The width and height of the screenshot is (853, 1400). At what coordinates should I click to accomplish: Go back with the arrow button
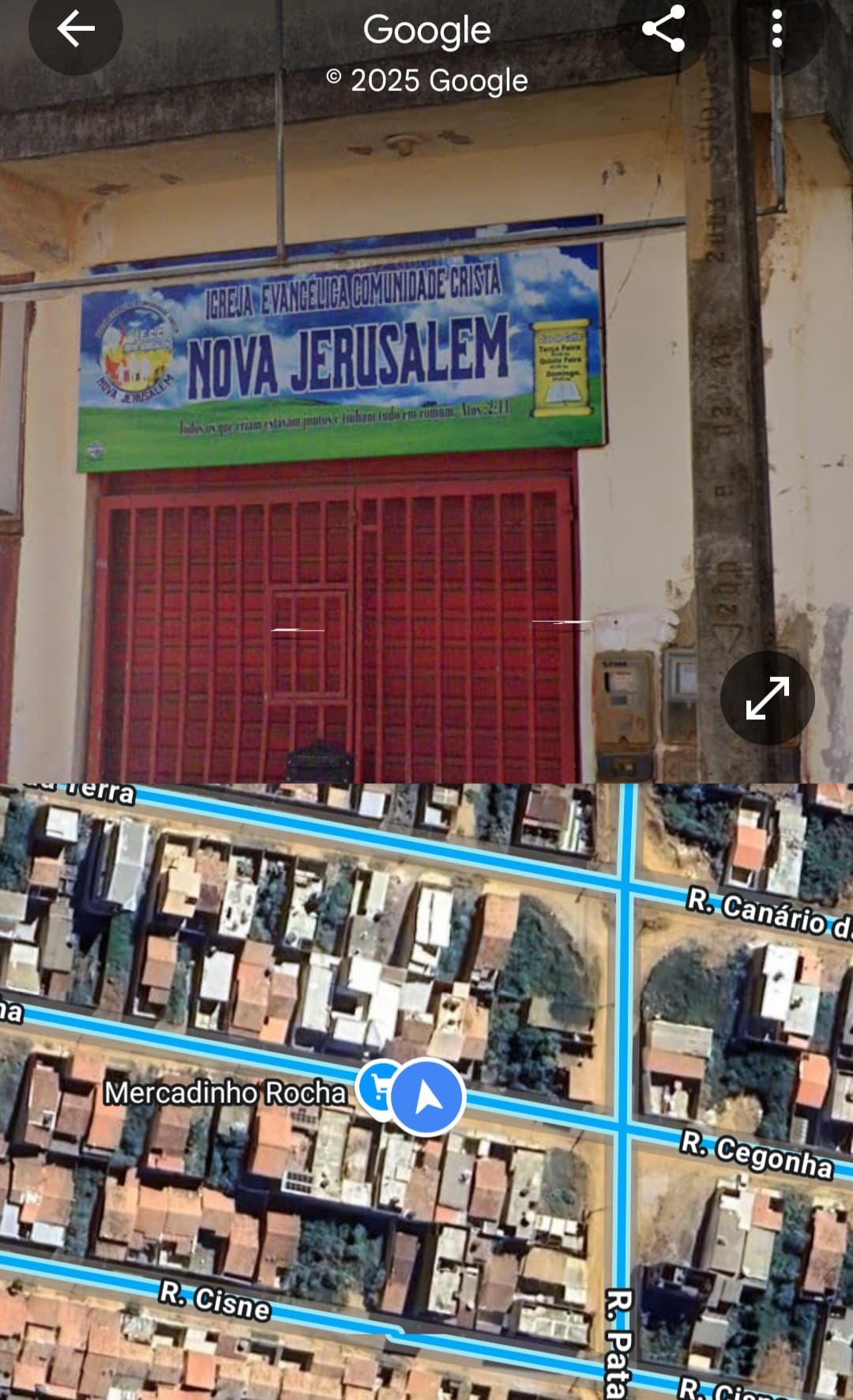point(76,29)
